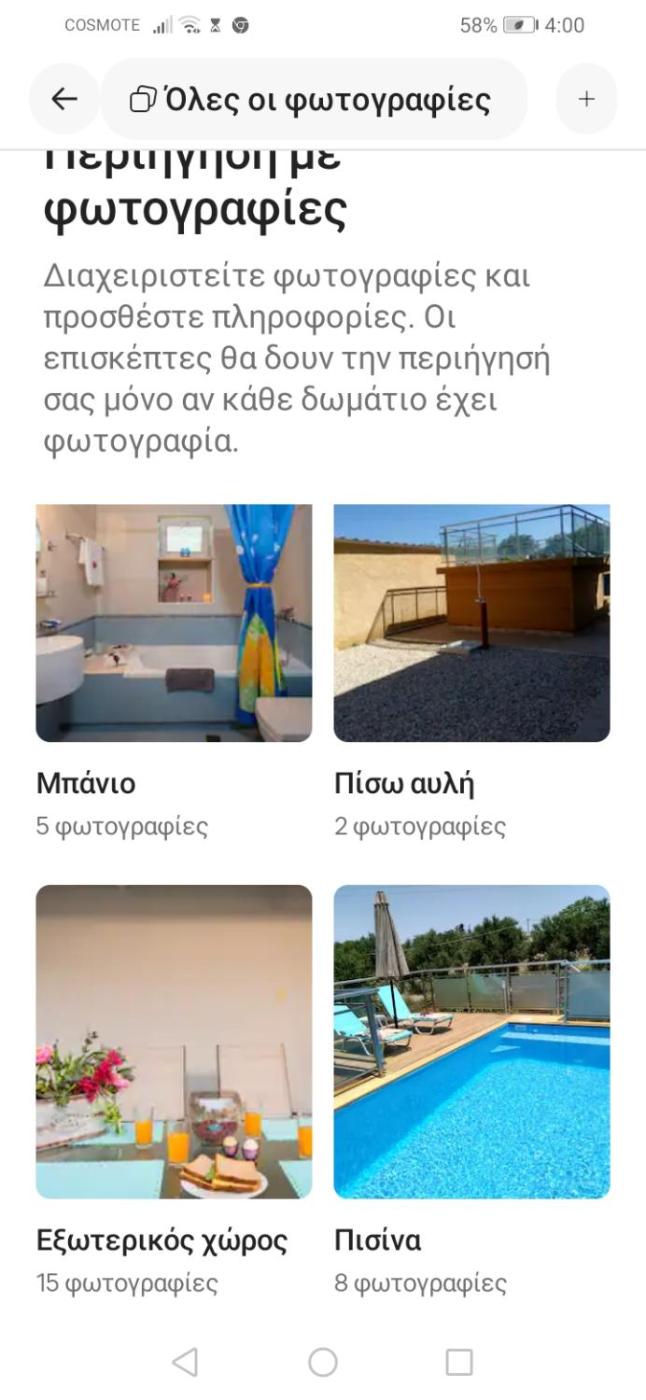Tap the plus icon to add photos

coord(586,99)
